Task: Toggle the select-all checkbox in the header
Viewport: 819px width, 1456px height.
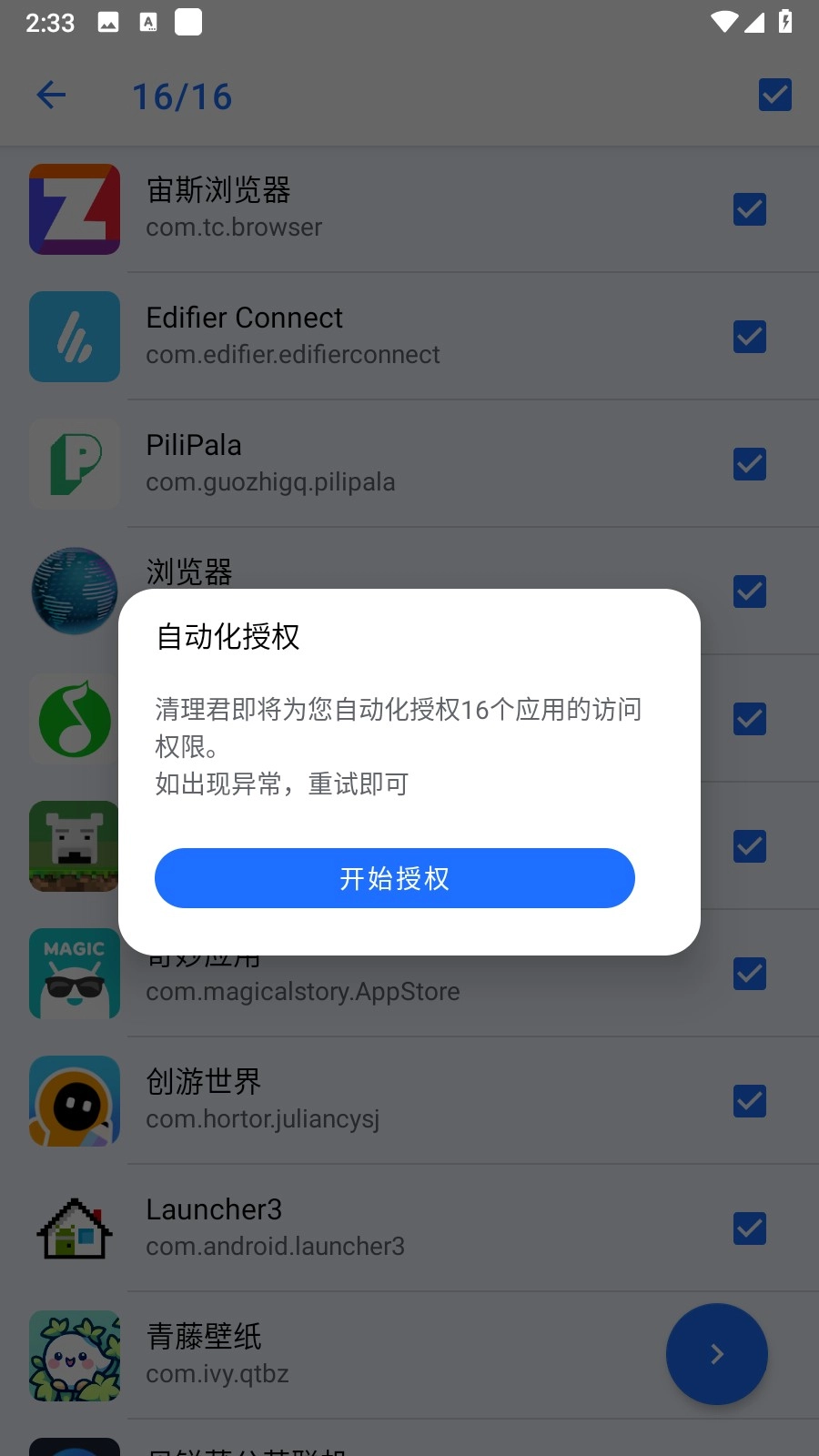Action: click(774, 95)
